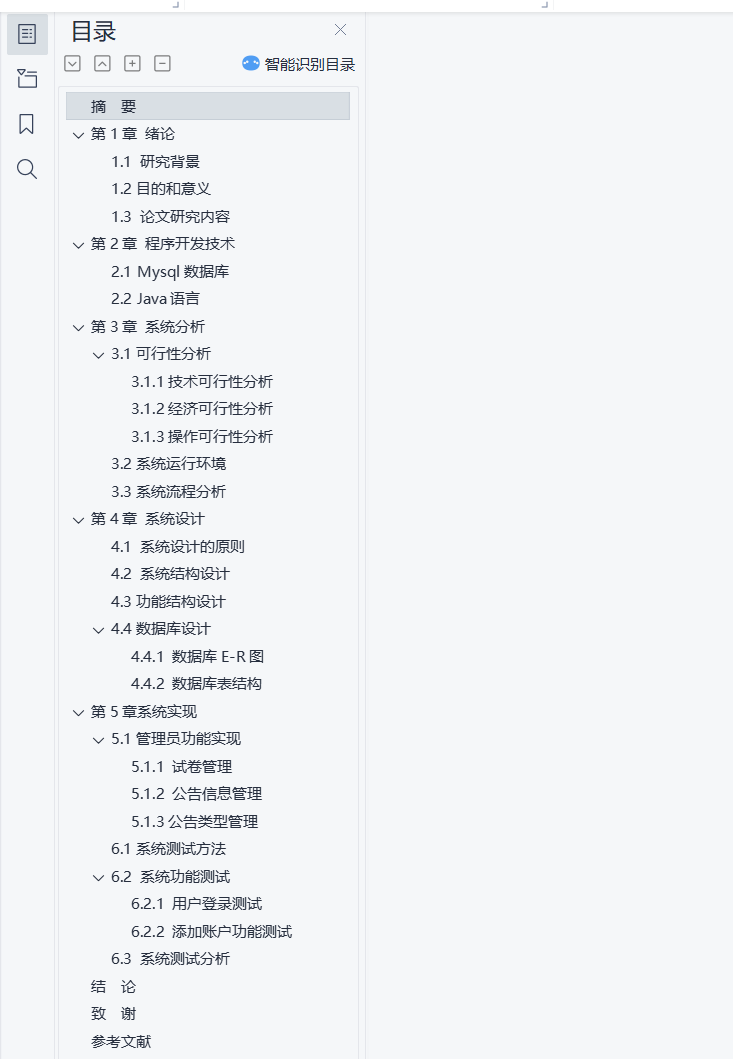Viewport: 733px width, 1059px height.
Task: Jump to 4.4.1 数据库 E-R 图
Action: coord(197,657)
